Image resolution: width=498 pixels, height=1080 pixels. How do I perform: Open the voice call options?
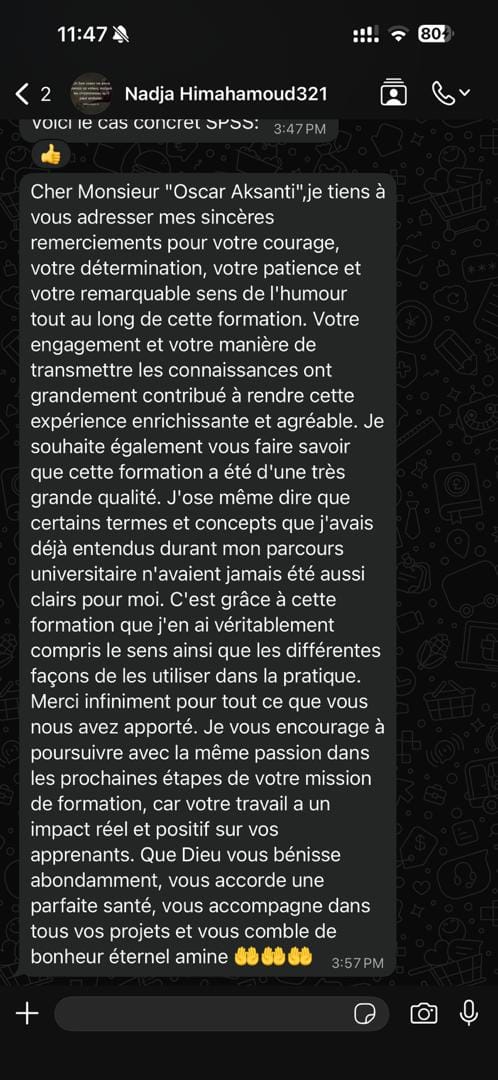[x=451, y=93]
